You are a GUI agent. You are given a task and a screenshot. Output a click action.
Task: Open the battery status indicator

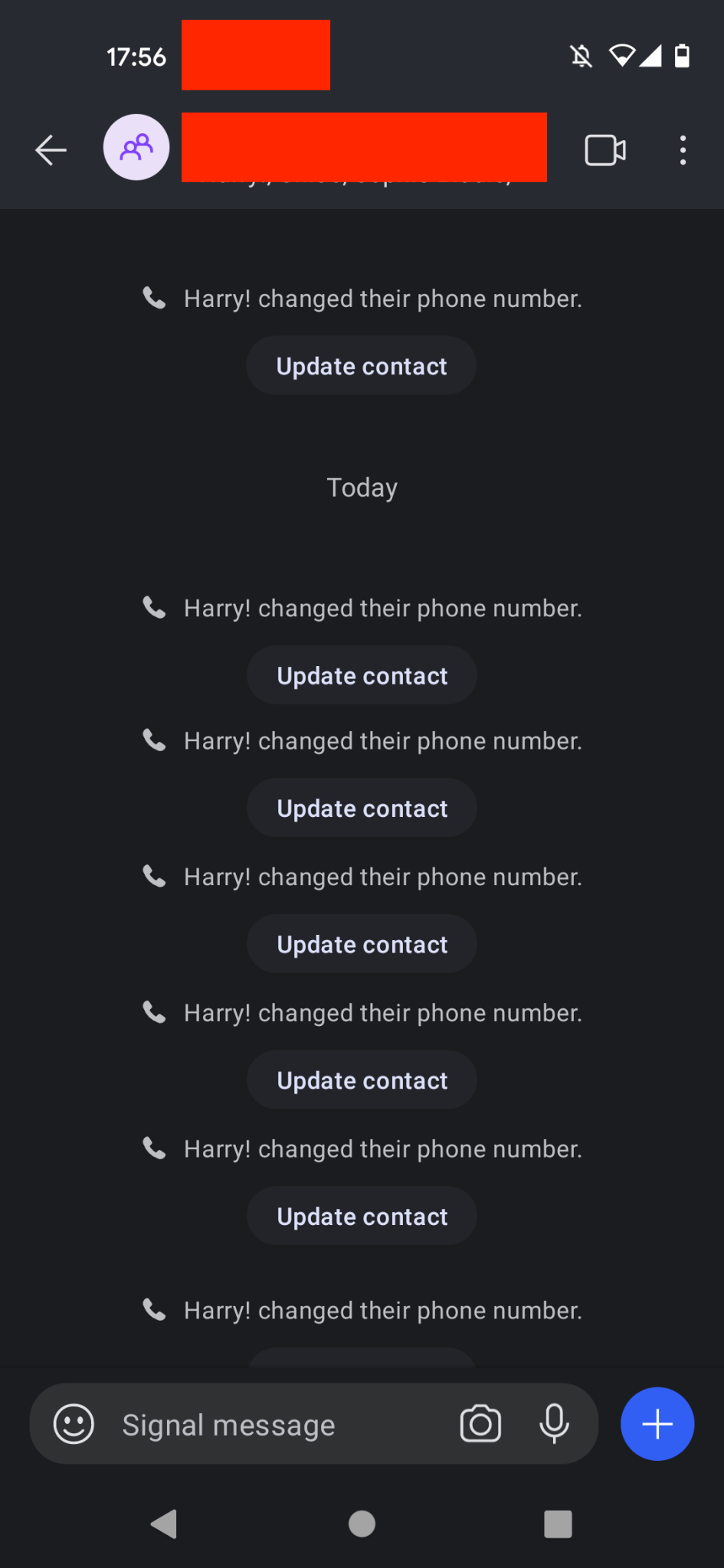click(682, 56)
